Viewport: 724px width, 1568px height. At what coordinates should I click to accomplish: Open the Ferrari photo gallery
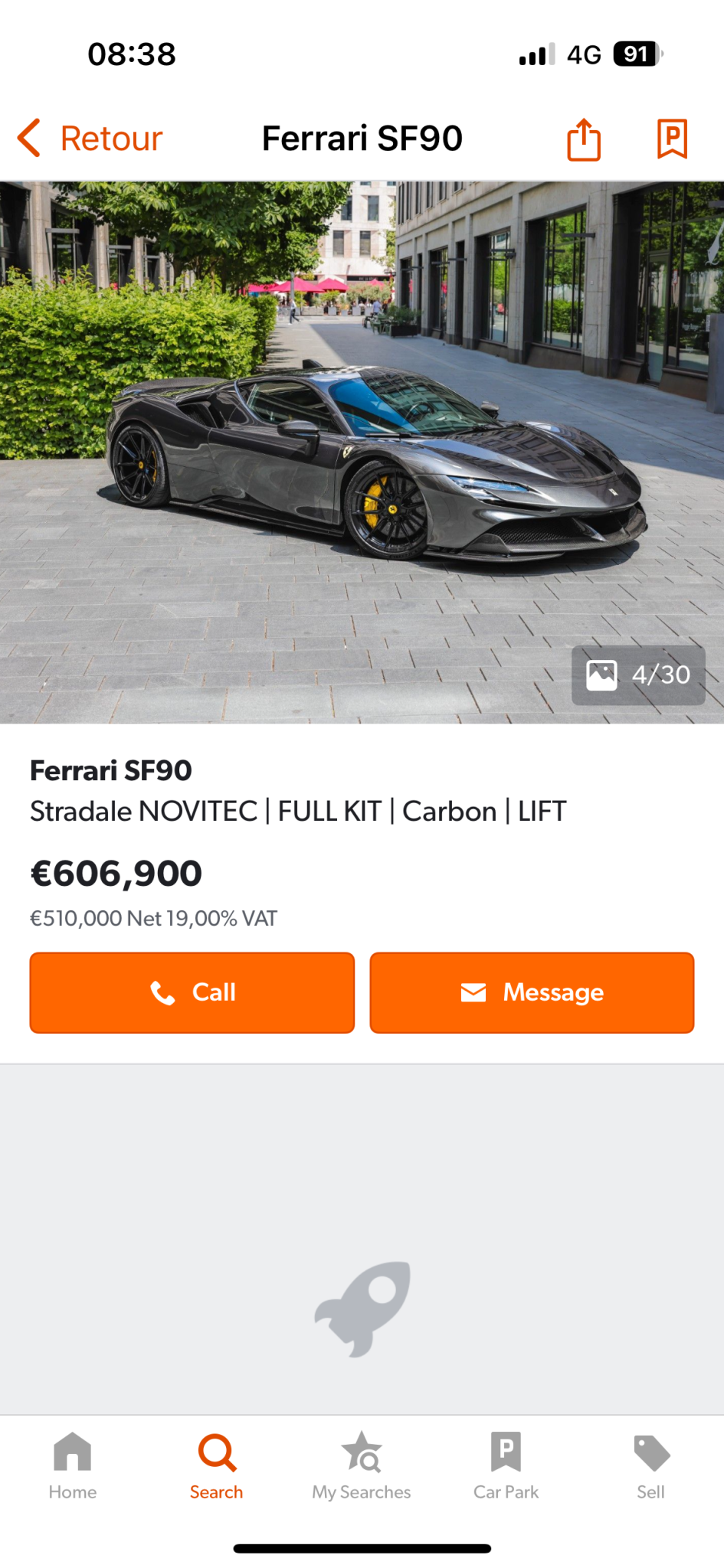pos(362,452)
